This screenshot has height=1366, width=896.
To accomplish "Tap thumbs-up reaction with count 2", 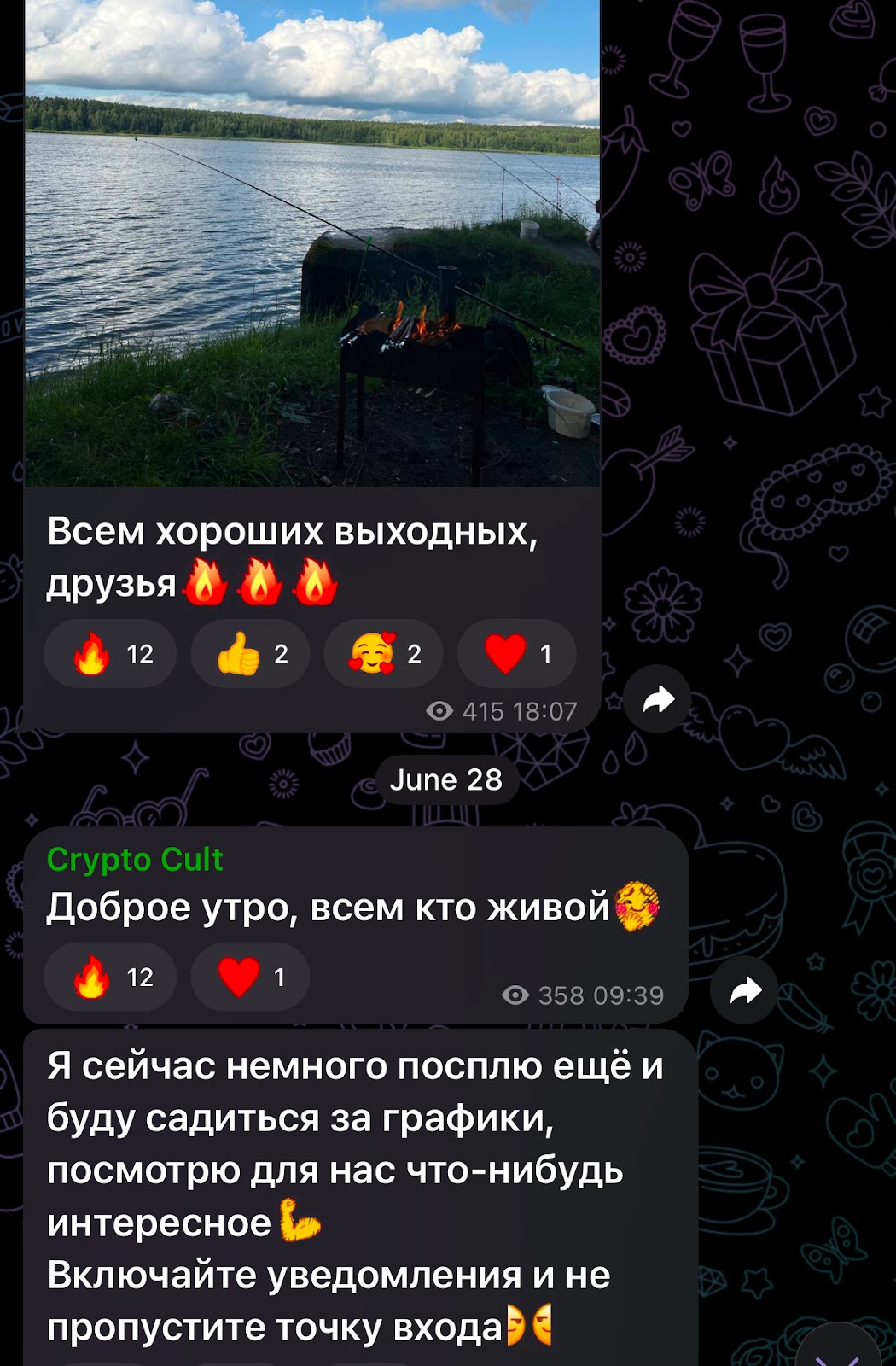I will [250, 654].
